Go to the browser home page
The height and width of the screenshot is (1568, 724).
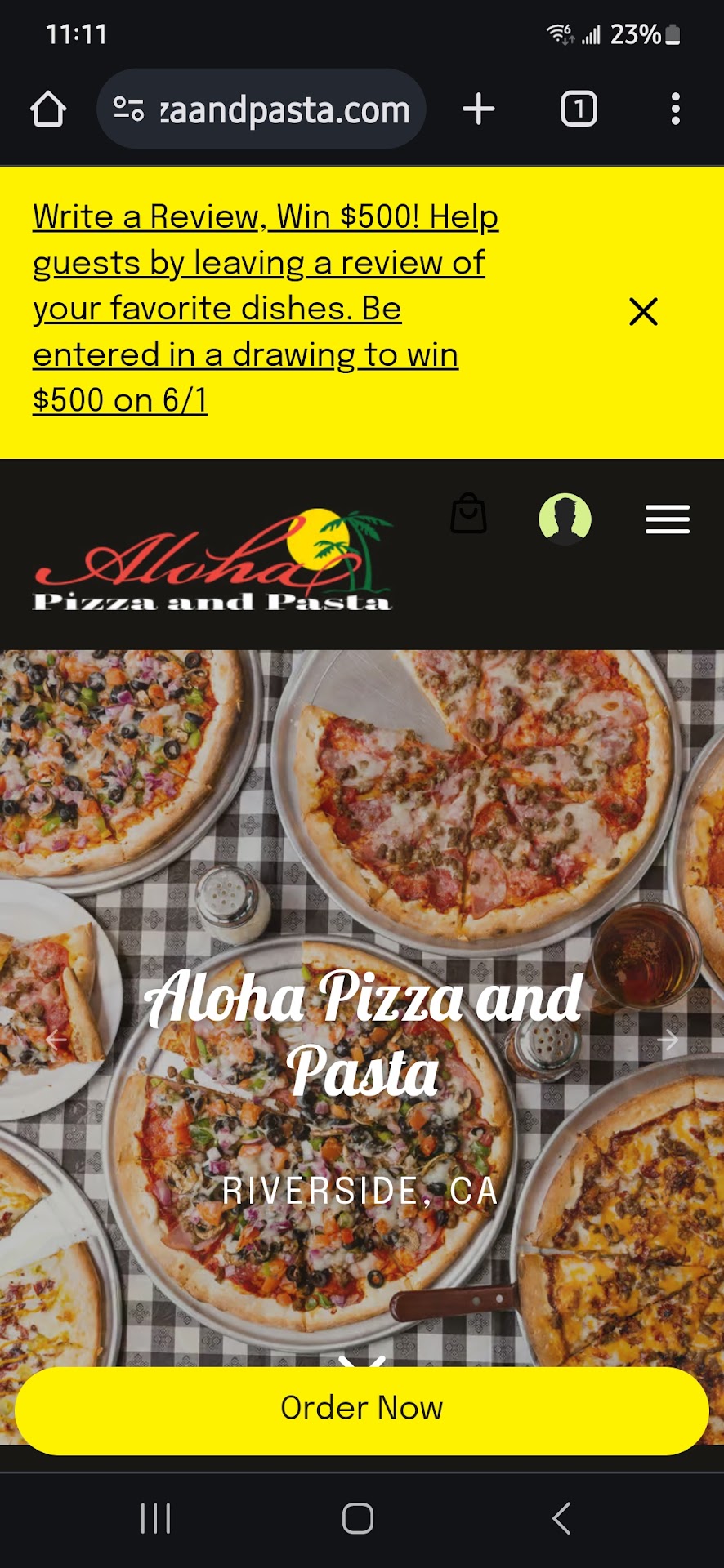(48, 109)
